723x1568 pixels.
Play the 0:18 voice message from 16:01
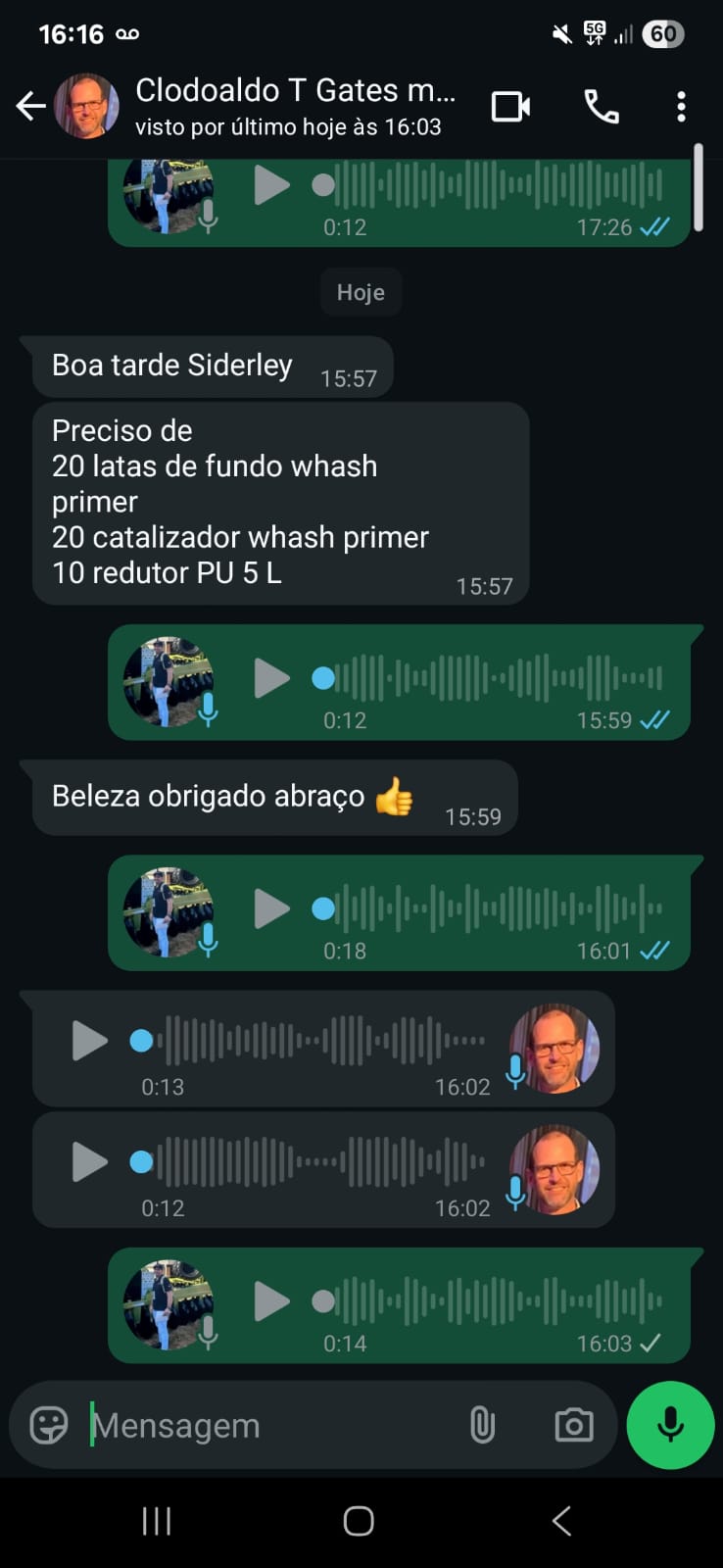(271, 908)
